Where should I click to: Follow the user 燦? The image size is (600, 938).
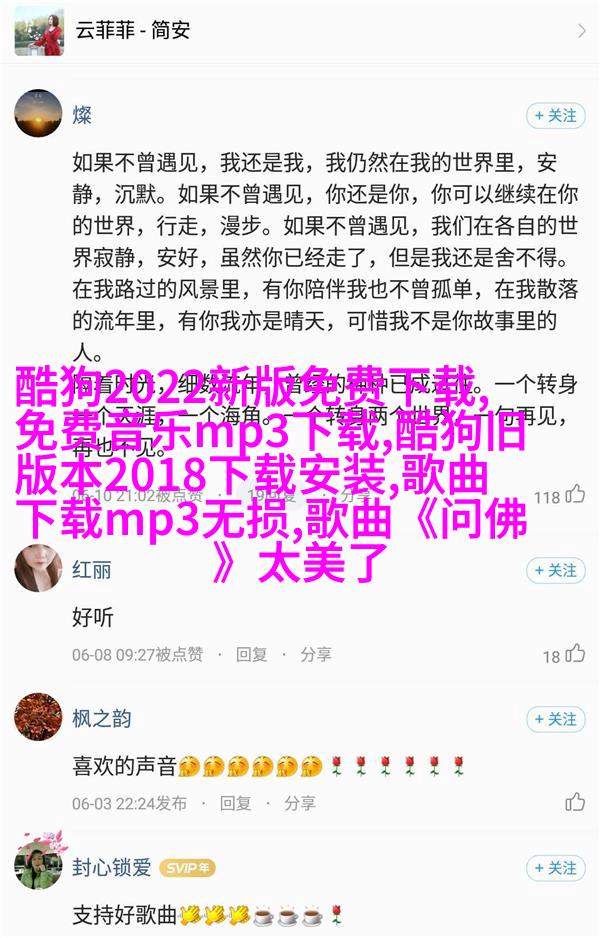click(555, 116)
